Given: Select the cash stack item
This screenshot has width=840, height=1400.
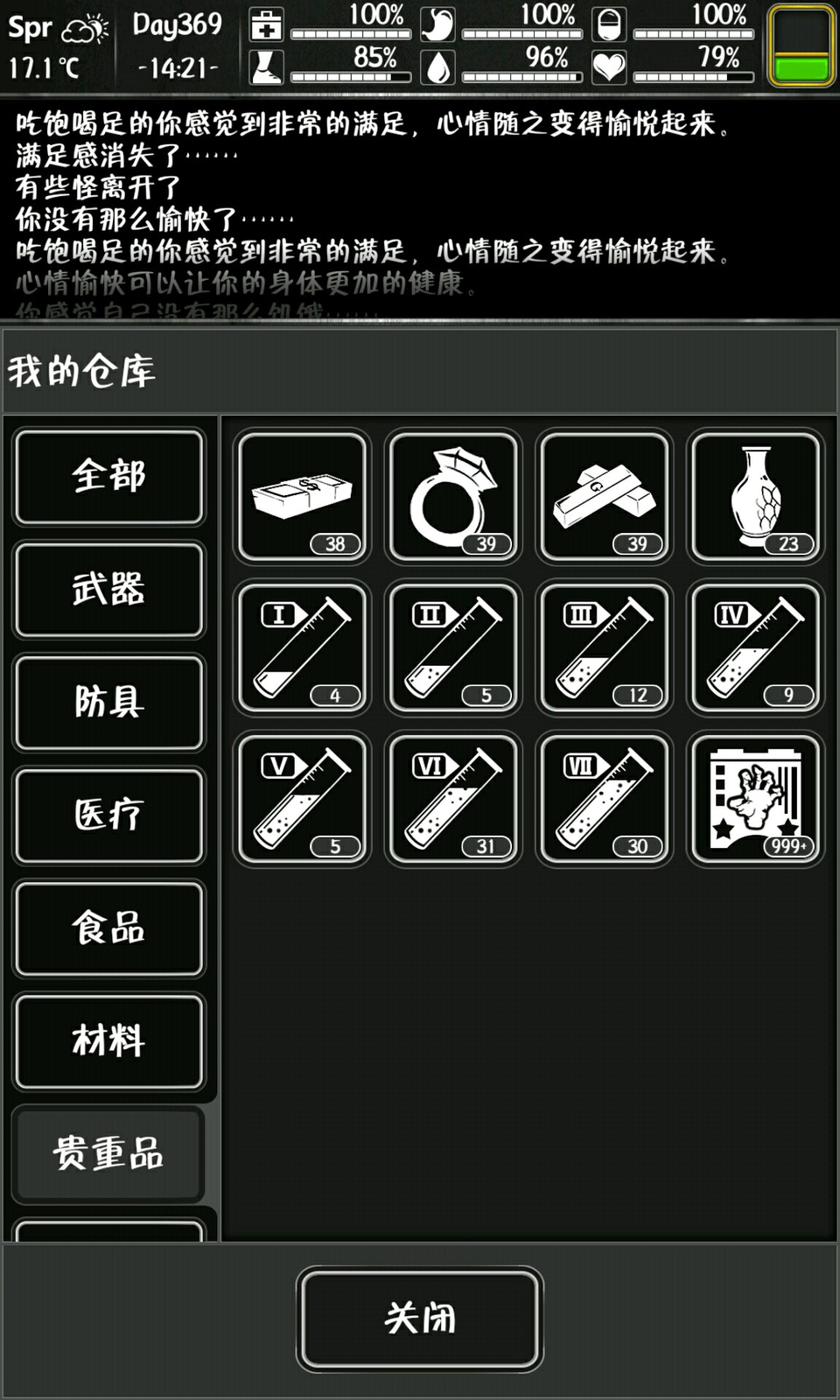Looking at the screenshot, I should (302, 496).
